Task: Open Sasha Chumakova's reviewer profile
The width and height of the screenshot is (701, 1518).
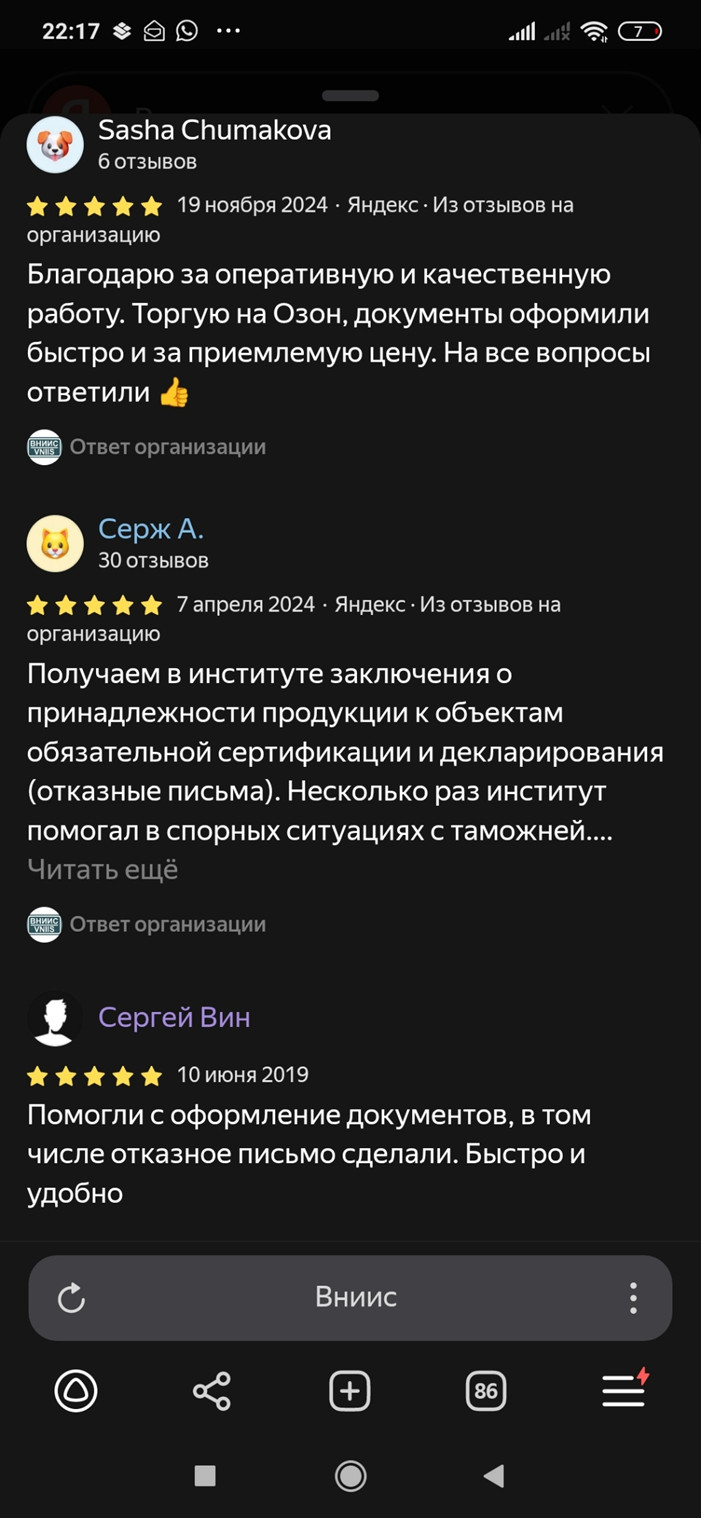Action: 214,130
